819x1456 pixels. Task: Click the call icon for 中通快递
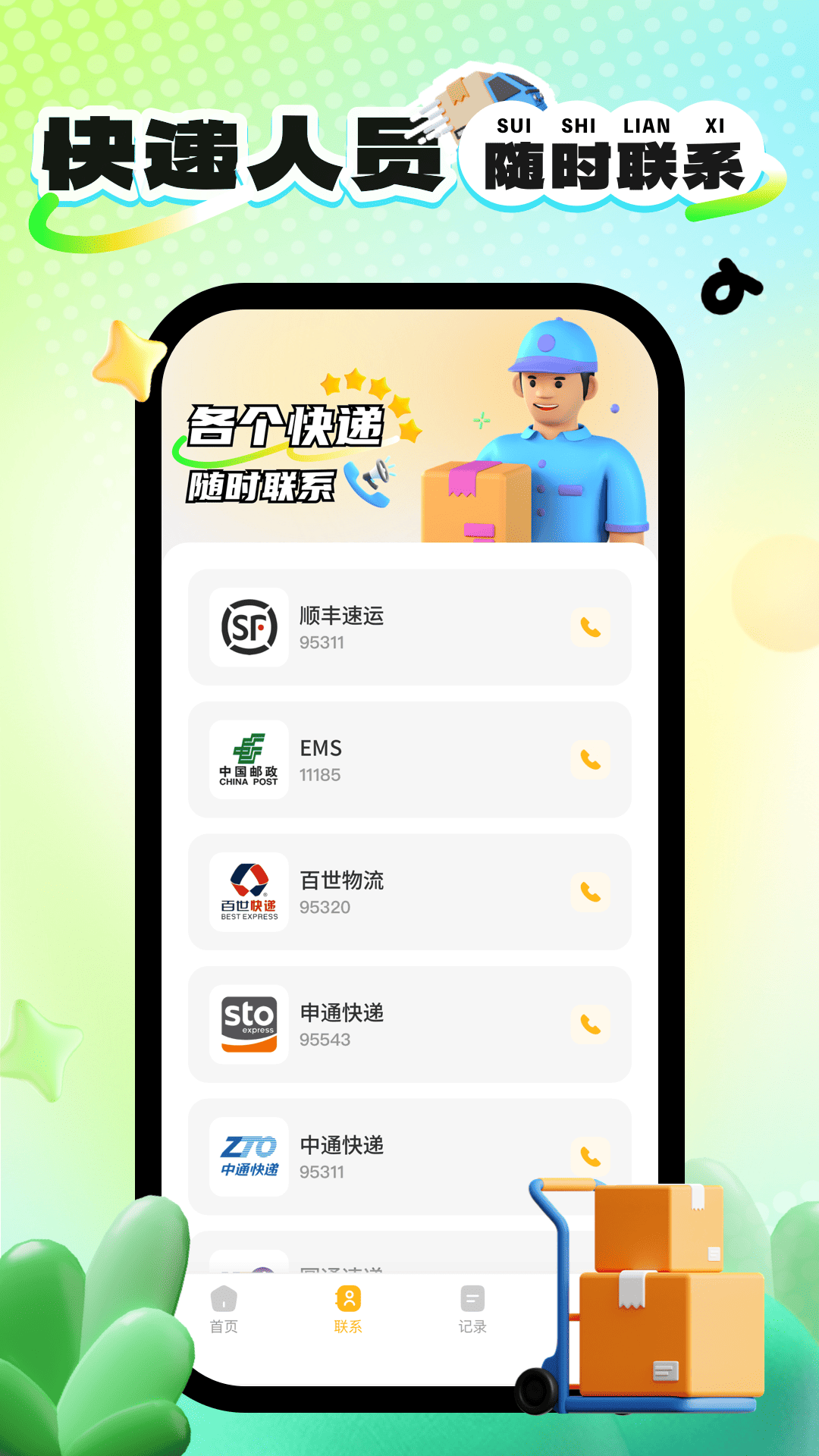click(591, 1158)
